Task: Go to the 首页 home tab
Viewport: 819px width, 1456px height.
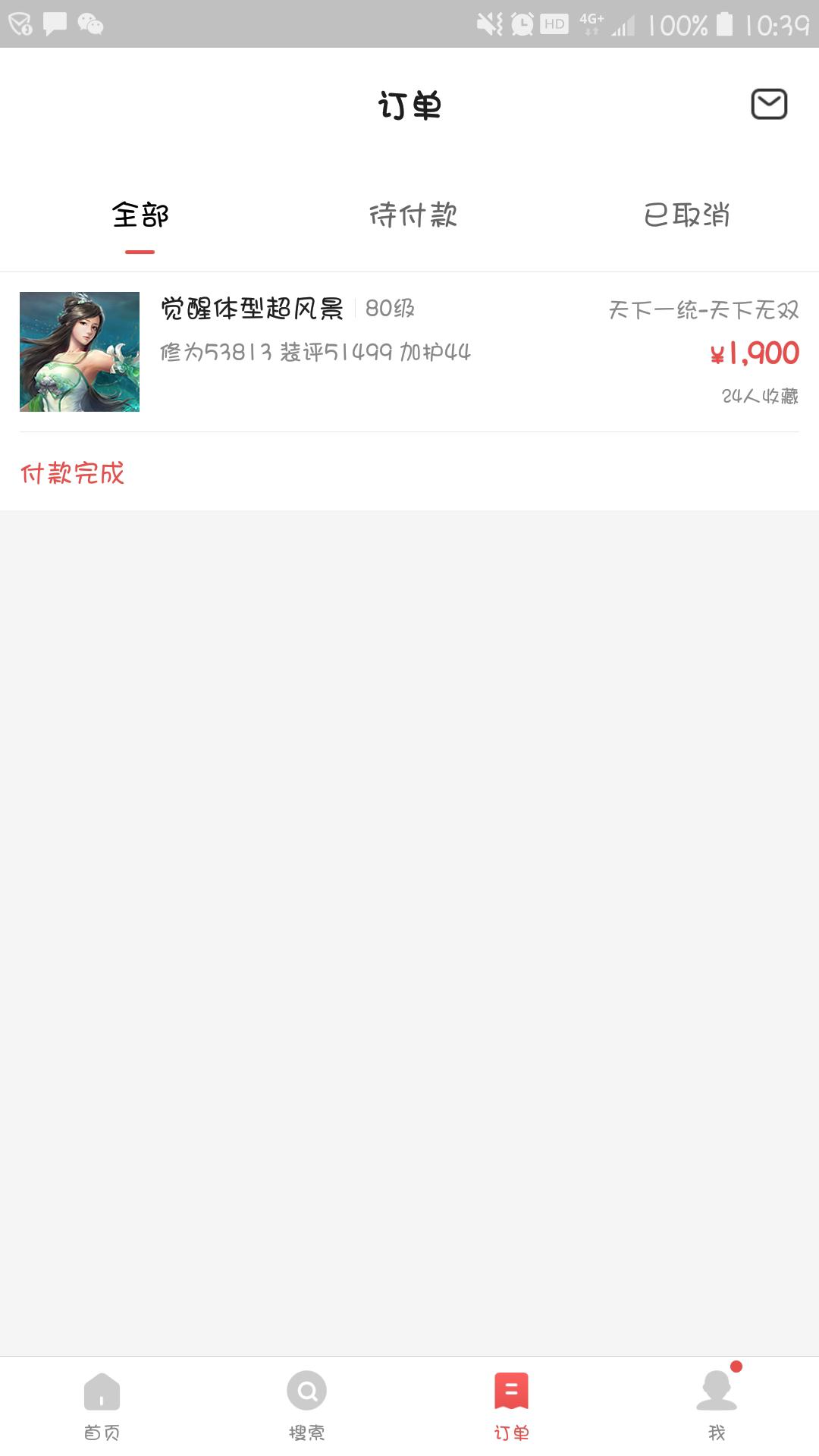Action: tap(102, 1404)
